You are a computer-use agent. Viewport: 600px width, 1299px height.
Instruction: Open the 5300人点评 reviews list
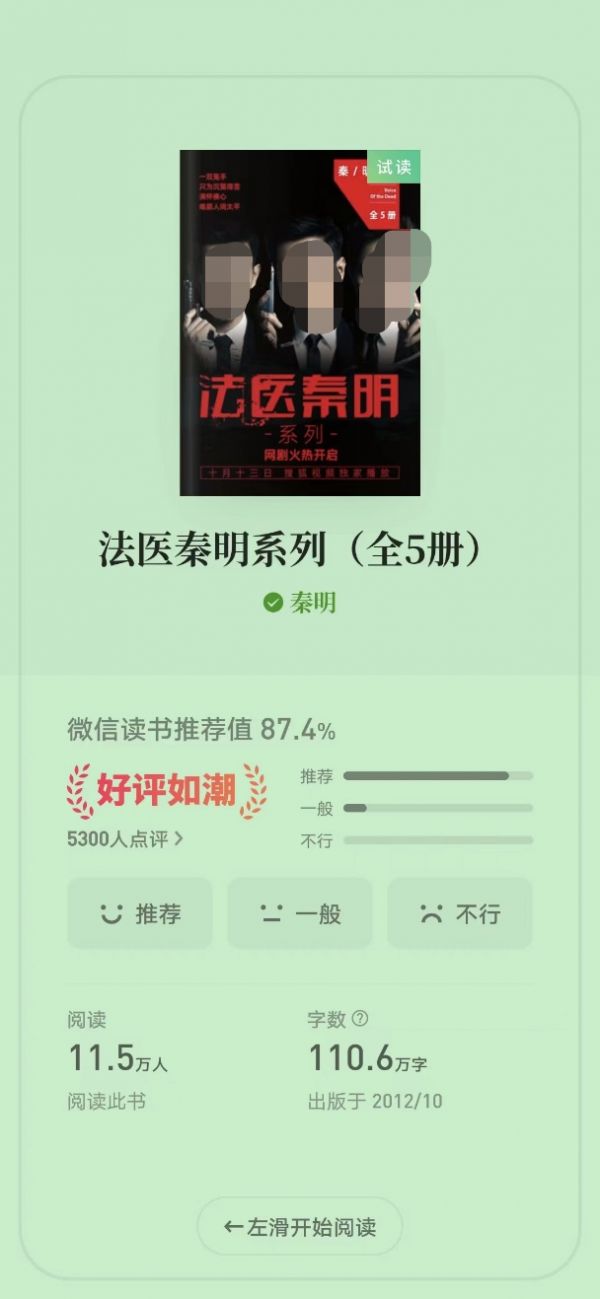coord(125,839)
